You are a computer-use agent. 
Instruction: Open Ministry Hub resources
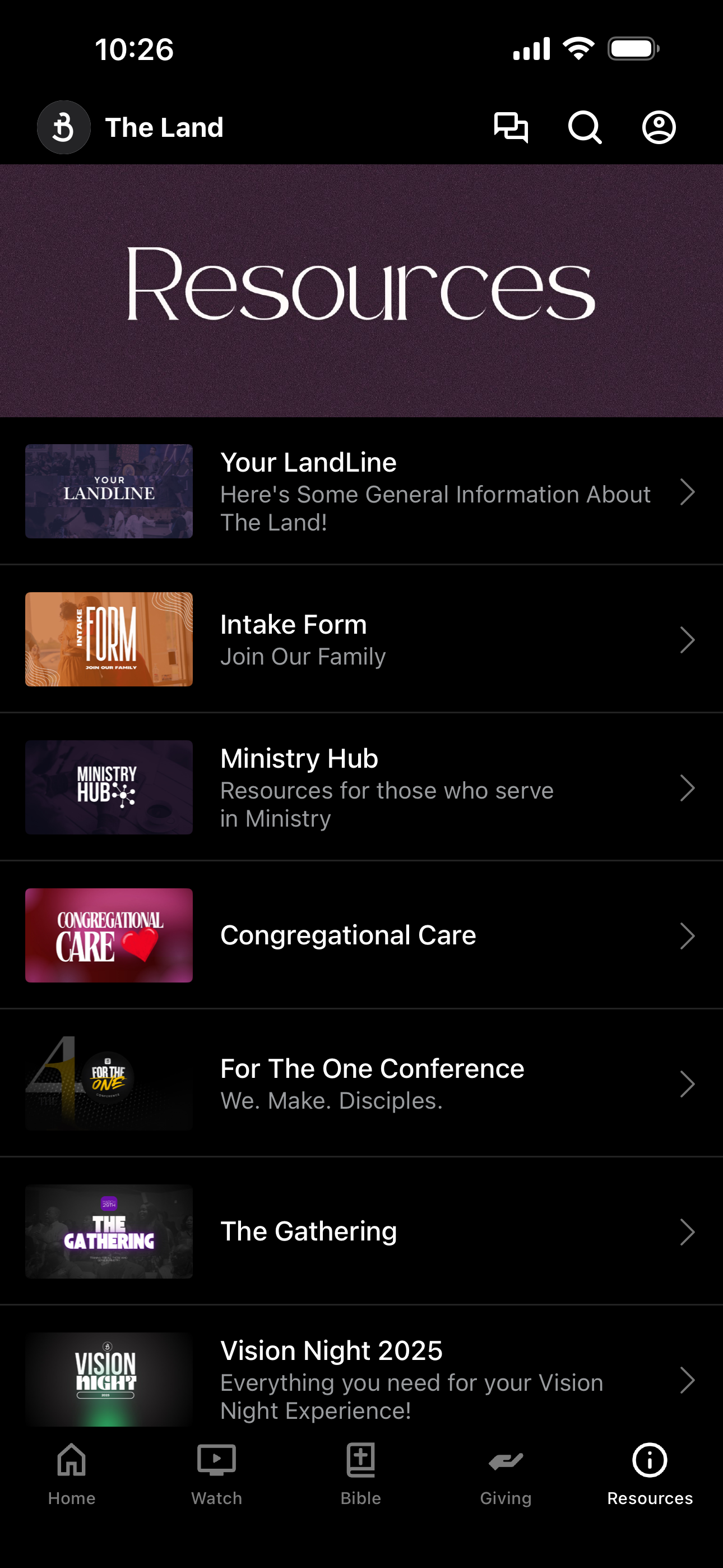[361, 787]
